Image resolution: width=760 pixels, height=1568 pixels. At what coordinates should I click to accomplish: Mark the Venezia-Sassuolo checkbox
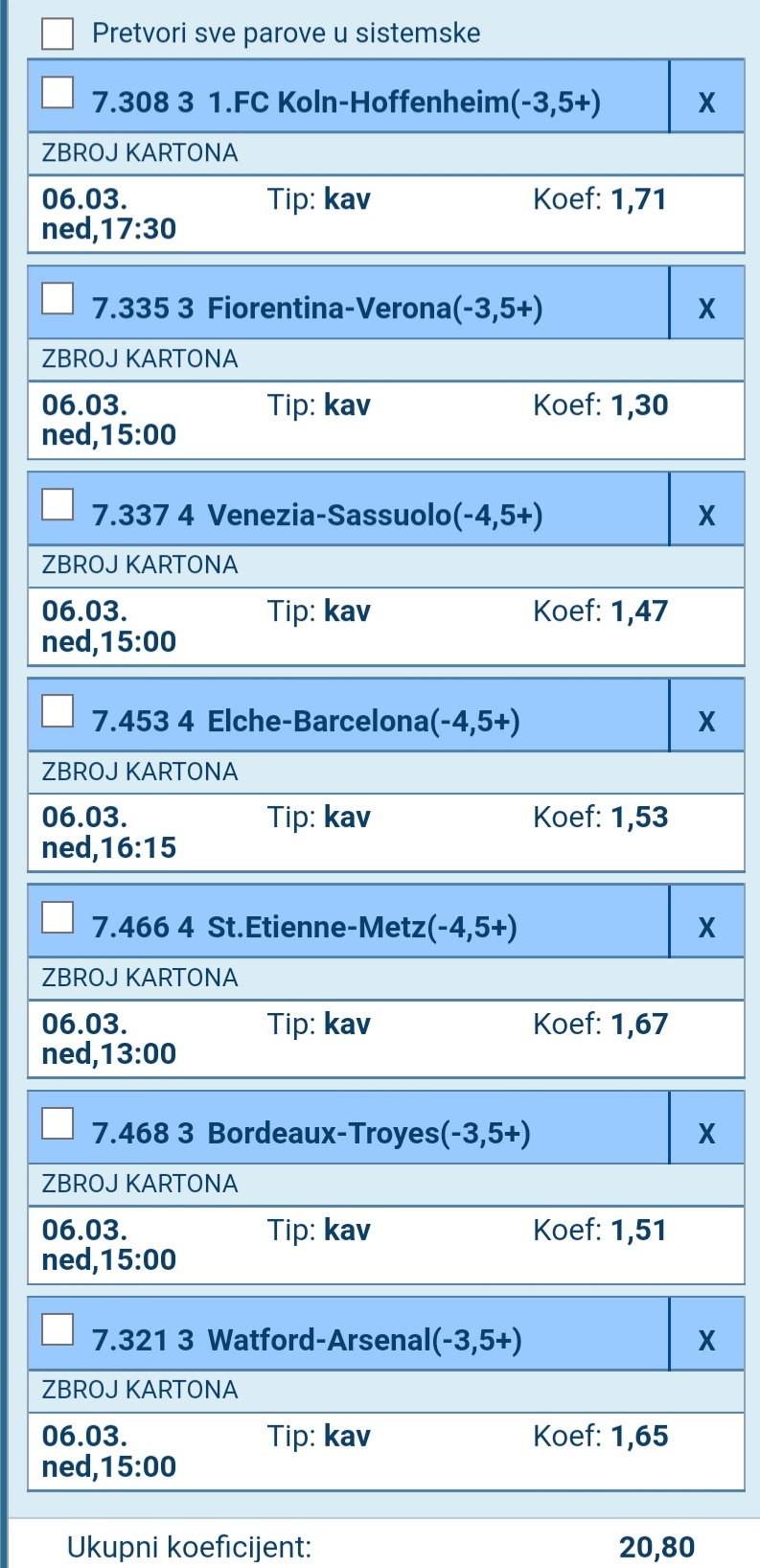tap(58, 505)
